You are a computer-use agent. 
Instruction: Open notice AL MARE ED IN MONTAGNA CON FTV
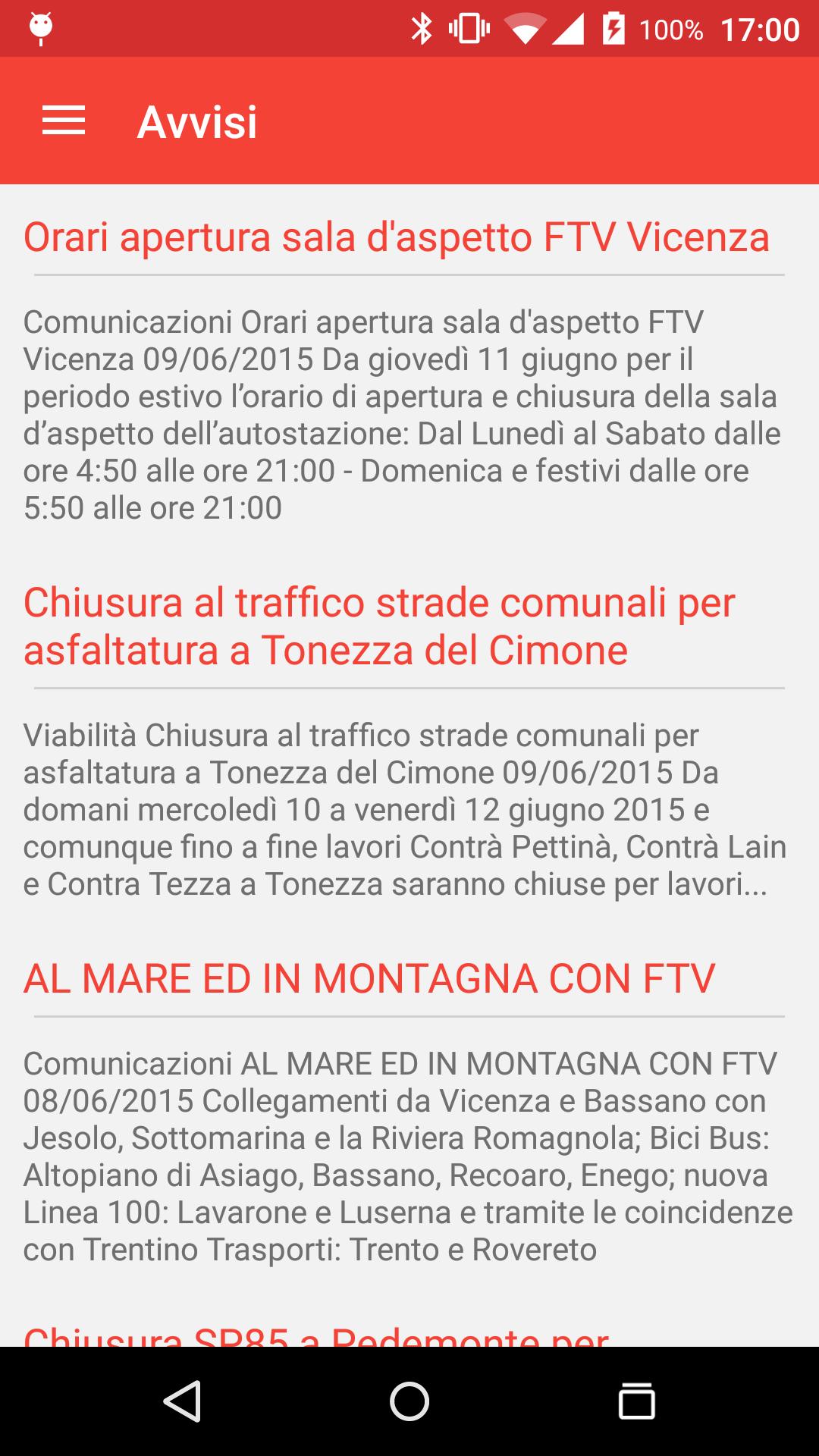(x=369, y=978)
